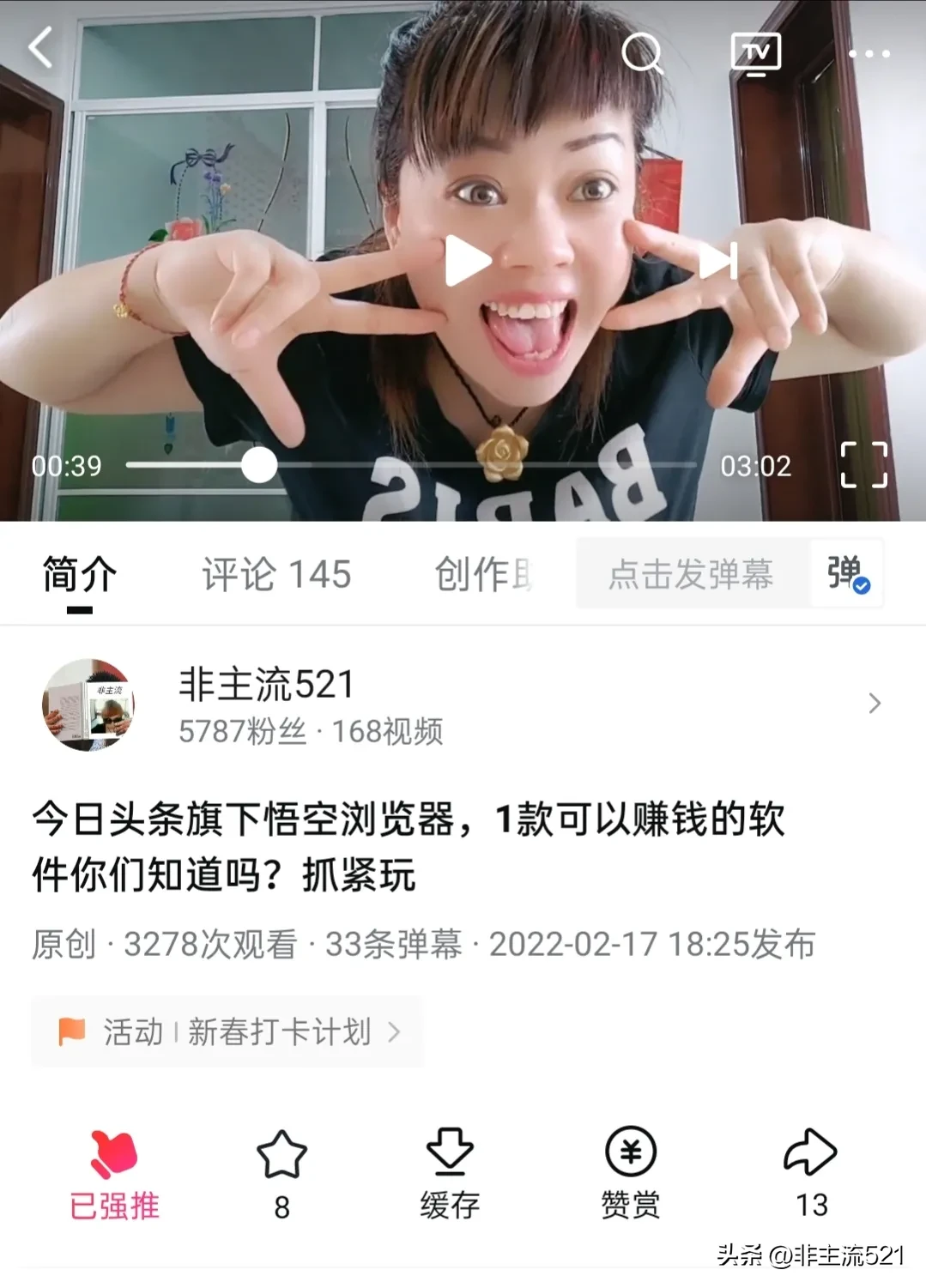
Task: Open search from the video header
Action: 642,53
